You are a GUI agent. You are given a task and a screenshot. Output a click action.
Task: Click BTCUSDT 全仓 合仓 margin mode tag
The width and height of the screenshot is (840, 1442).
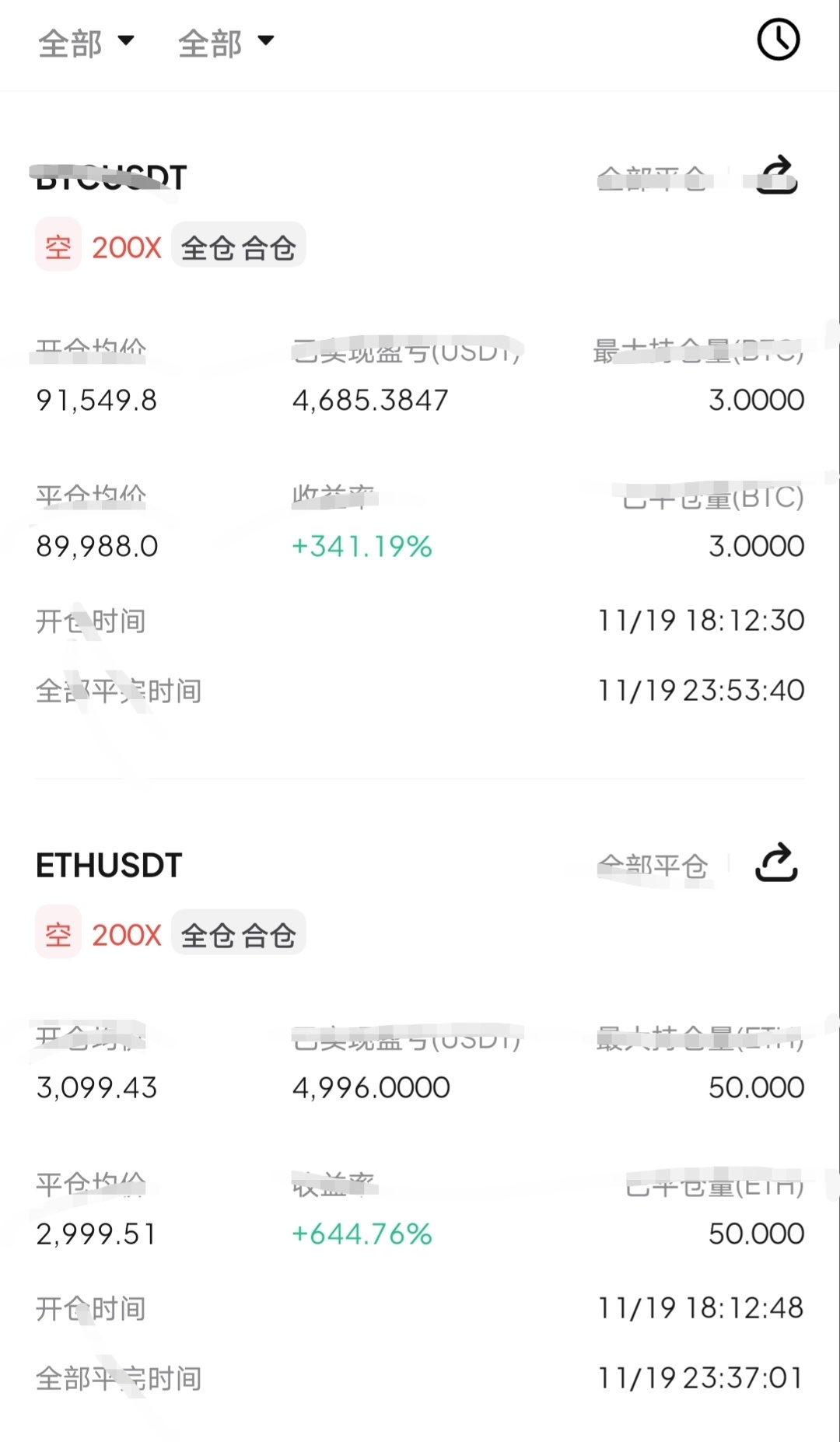(237, 246)
